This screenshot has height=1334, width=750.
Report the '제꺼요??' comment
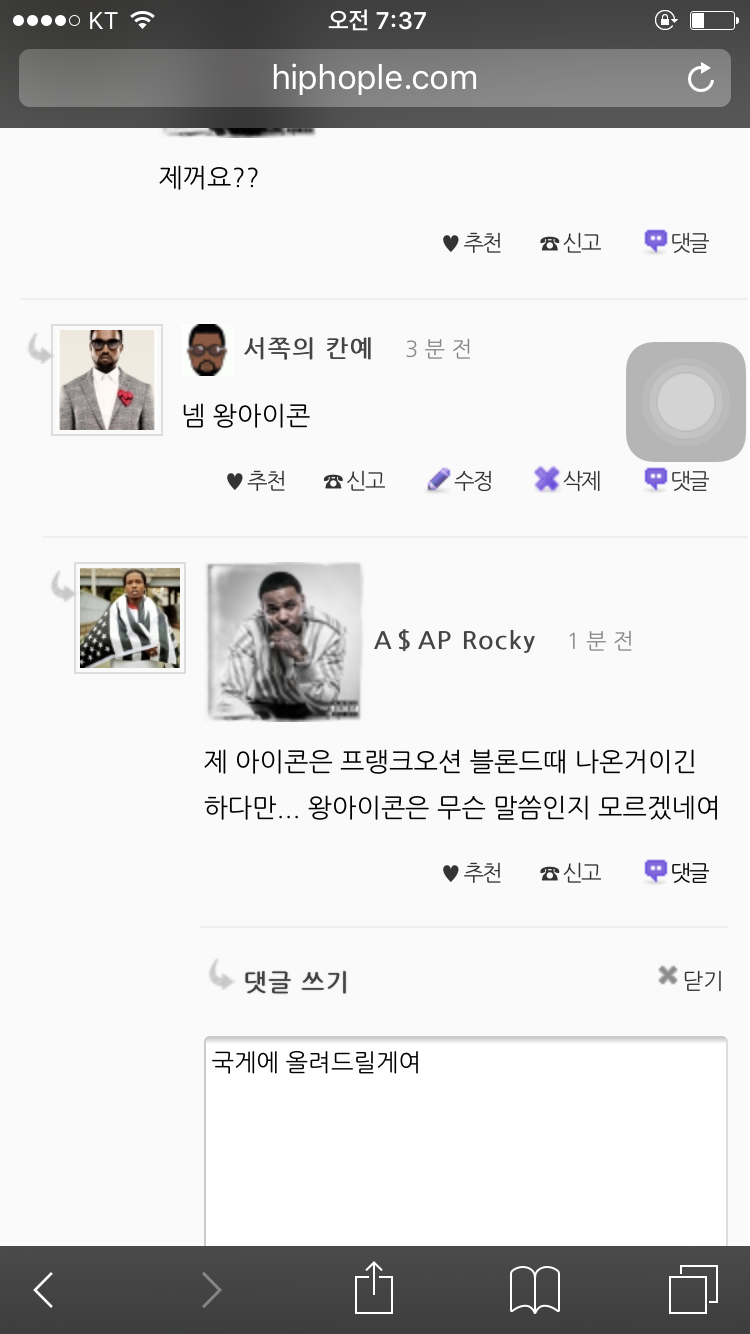click(x=571, y=243)
